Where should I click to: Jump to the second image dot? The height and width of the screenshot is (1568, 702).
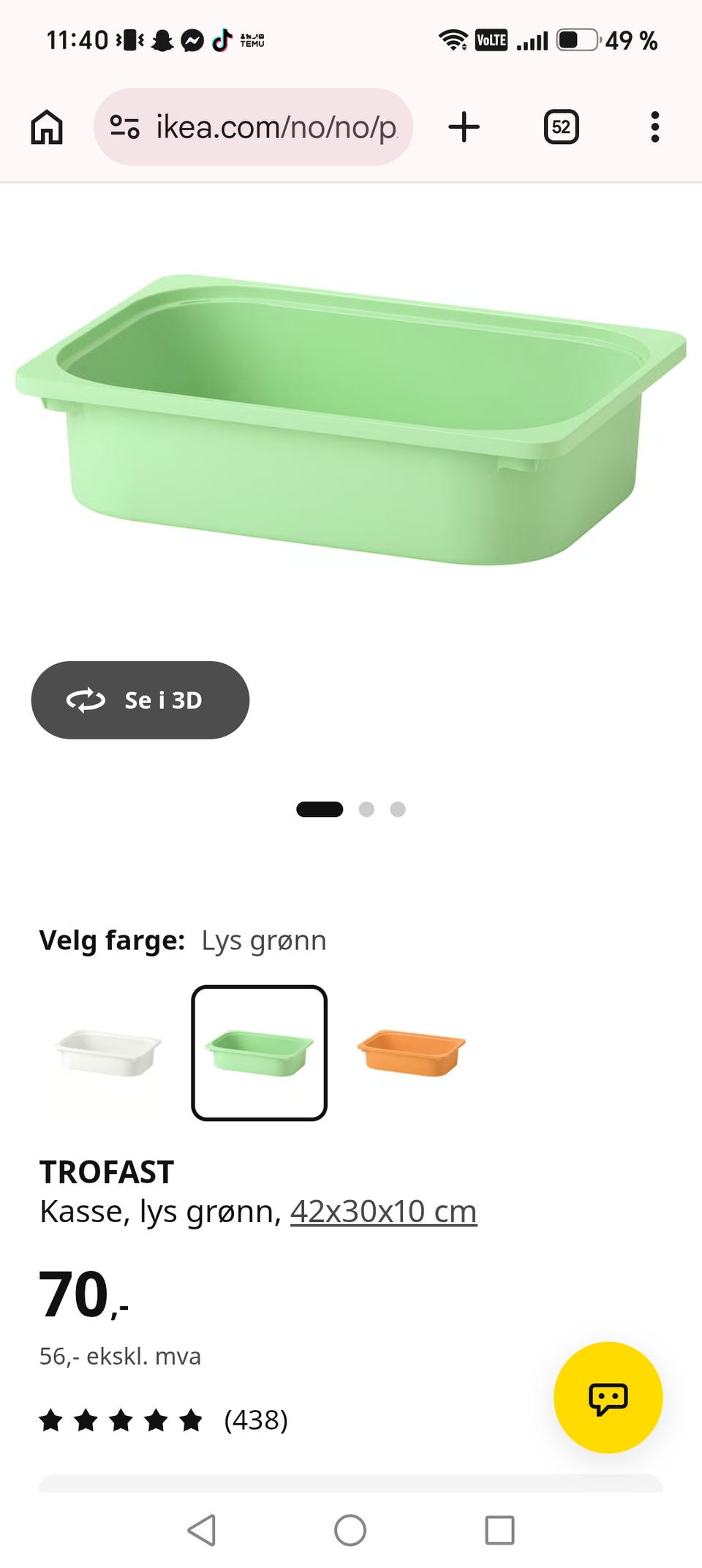click(x=366, y=809)
